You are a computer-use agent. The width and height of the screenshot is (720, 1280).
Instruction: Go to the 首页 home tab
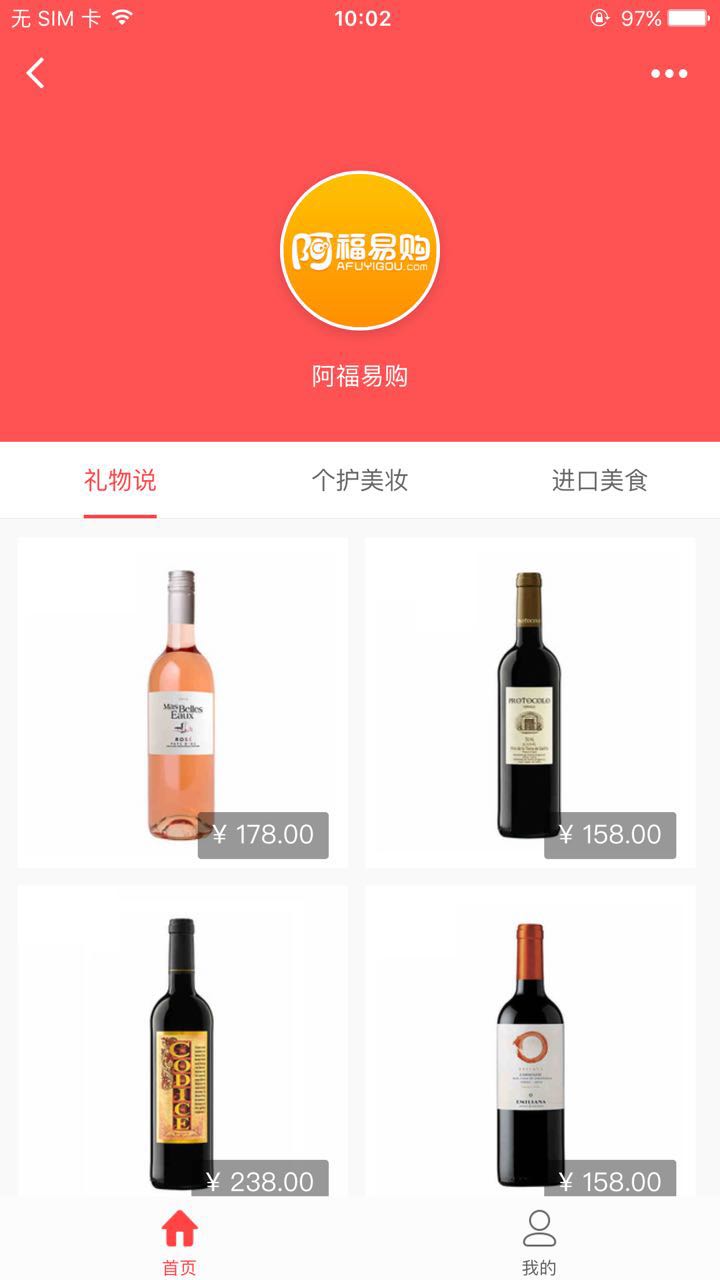tap(180, 1240)
